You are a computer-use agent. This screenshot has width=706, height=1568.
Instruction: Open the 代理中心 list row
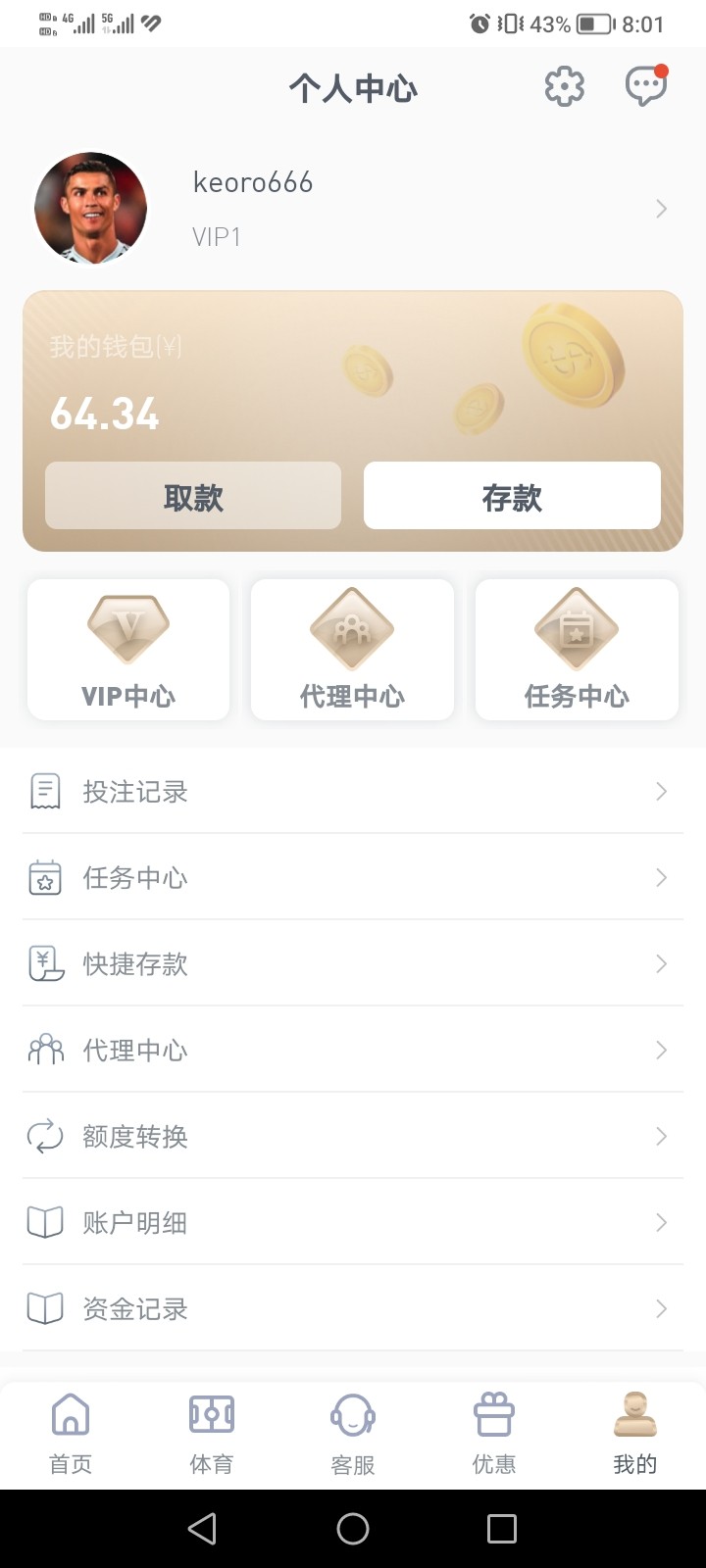(x=353, y=1050)
